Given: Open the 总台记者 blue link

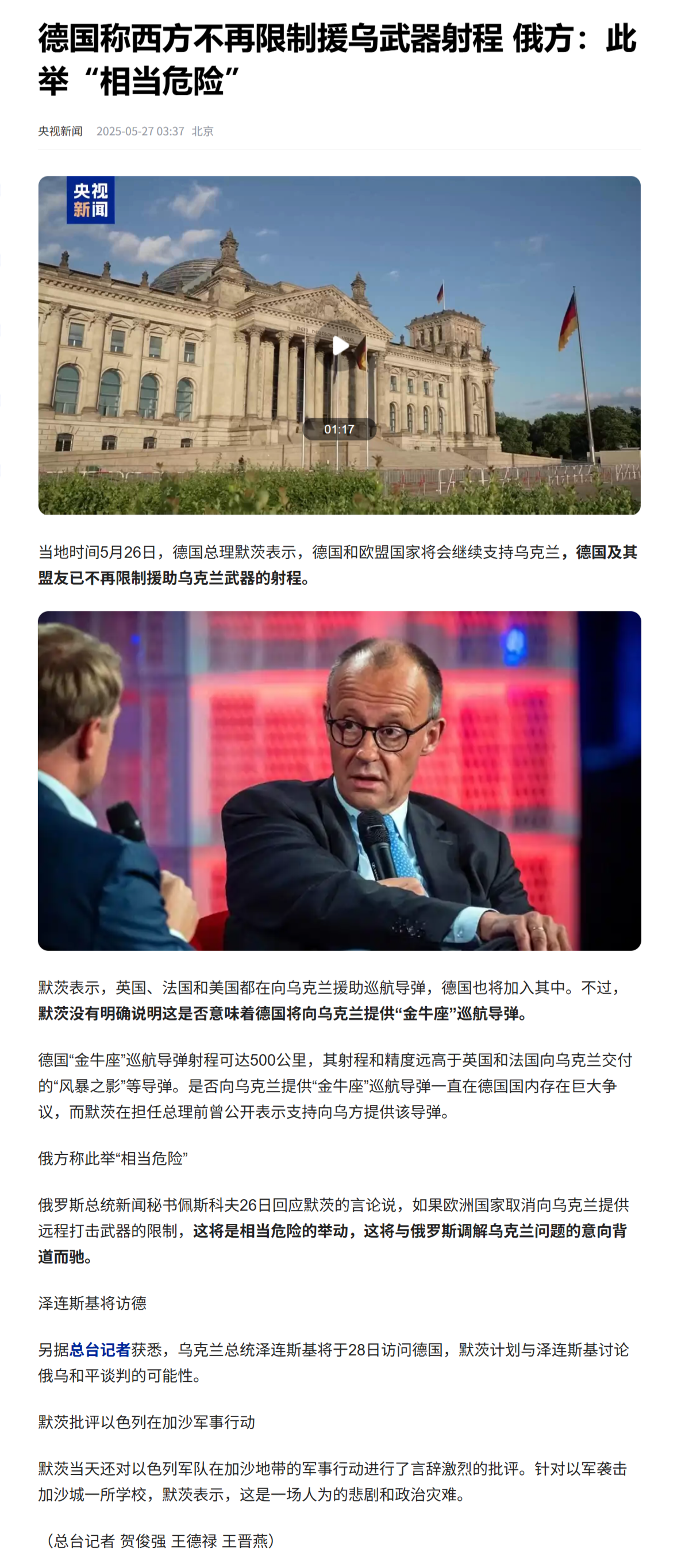Looking at the screenshot, I should click(x=100, y=1350).
